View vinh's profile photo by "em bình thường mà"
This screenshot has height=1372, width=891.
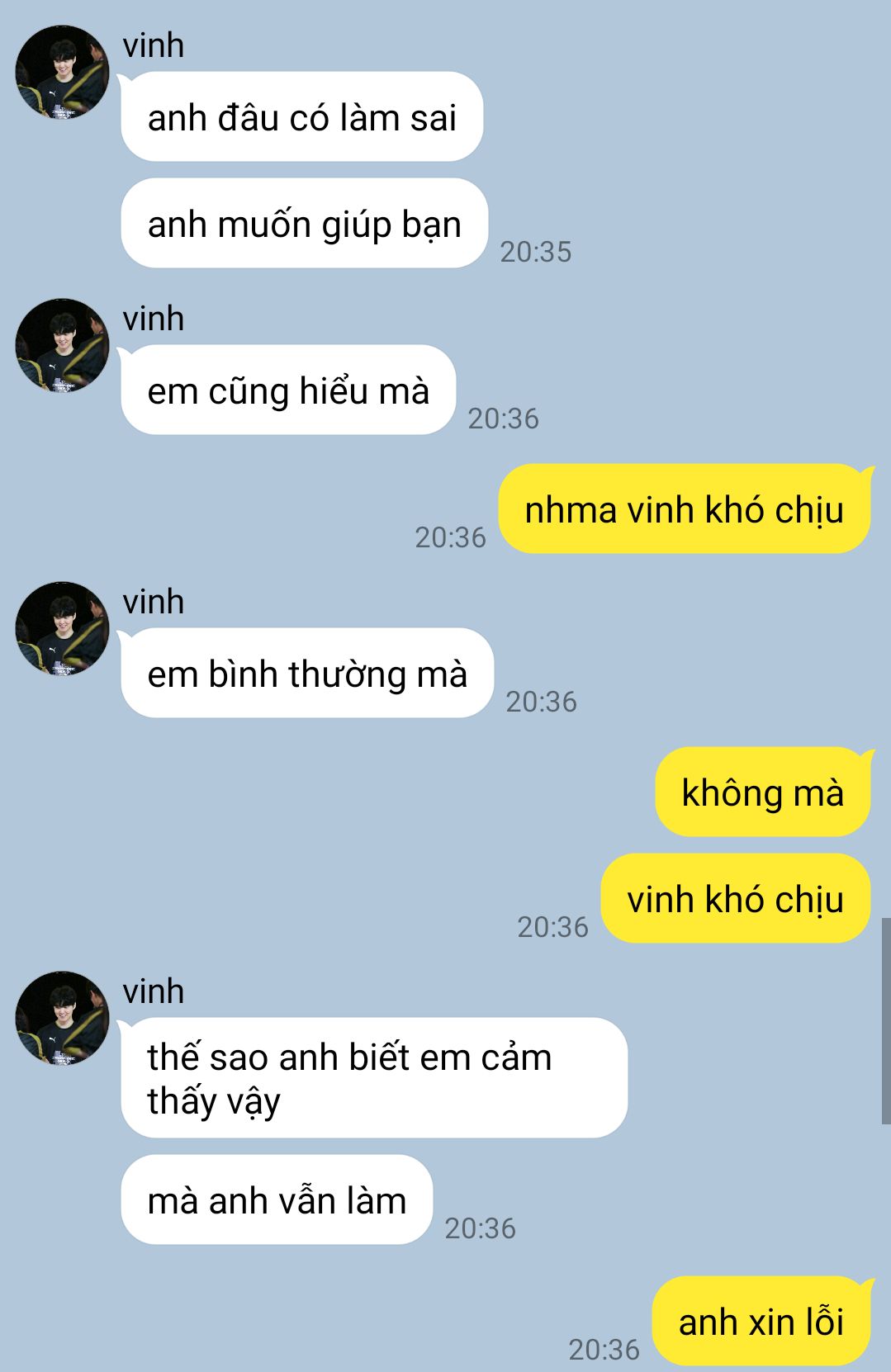[62, 629]
